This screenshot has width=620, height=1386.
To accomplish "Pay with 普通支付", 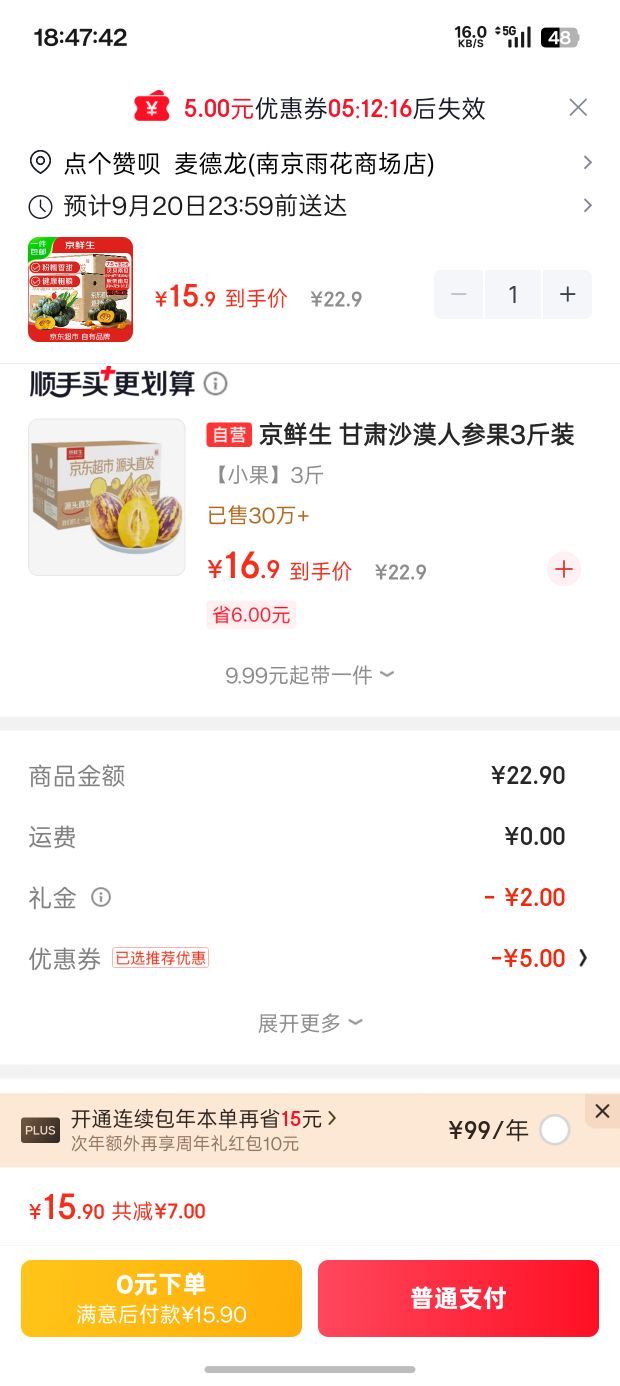I will [x=458, y=1298].
